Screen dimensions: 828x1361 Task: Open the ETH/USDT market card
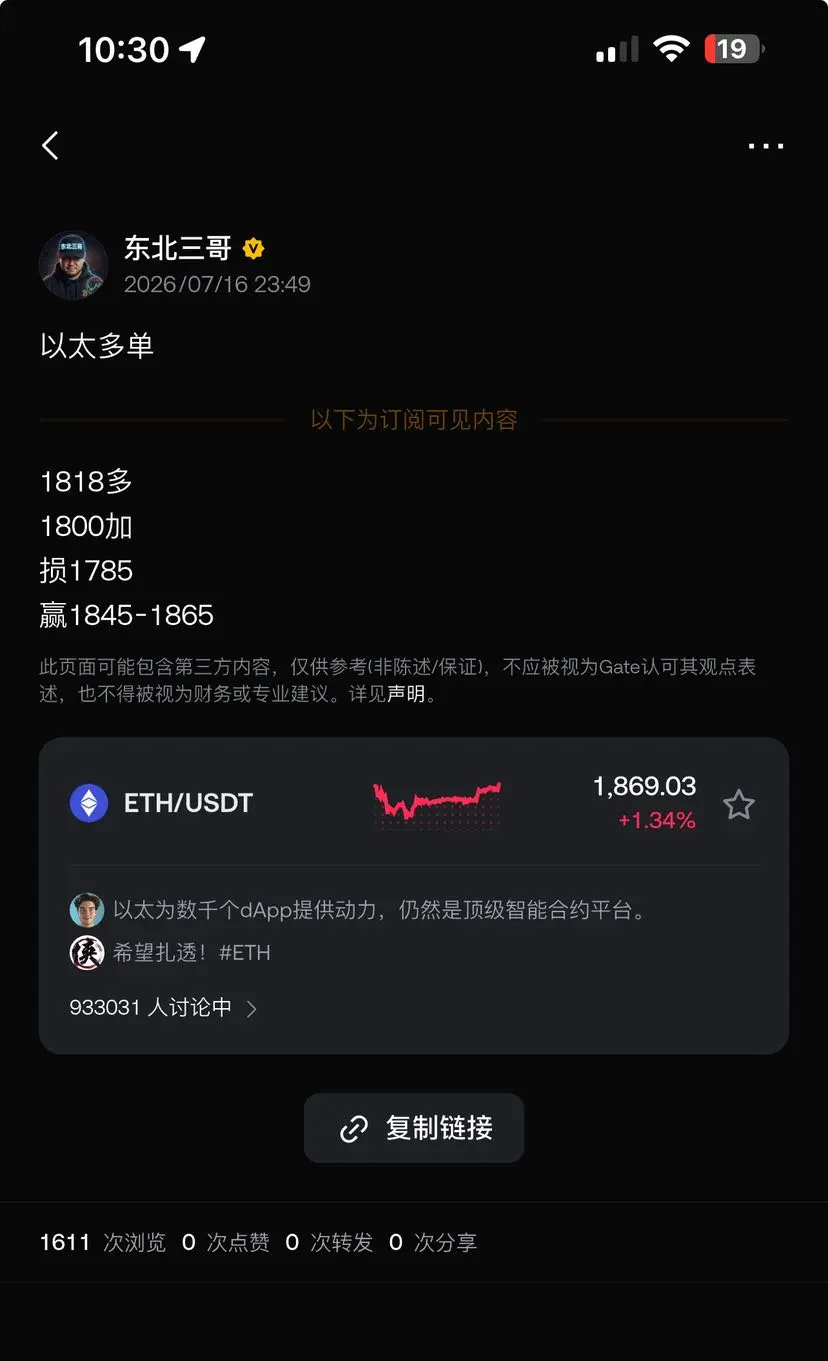point(414,803)
